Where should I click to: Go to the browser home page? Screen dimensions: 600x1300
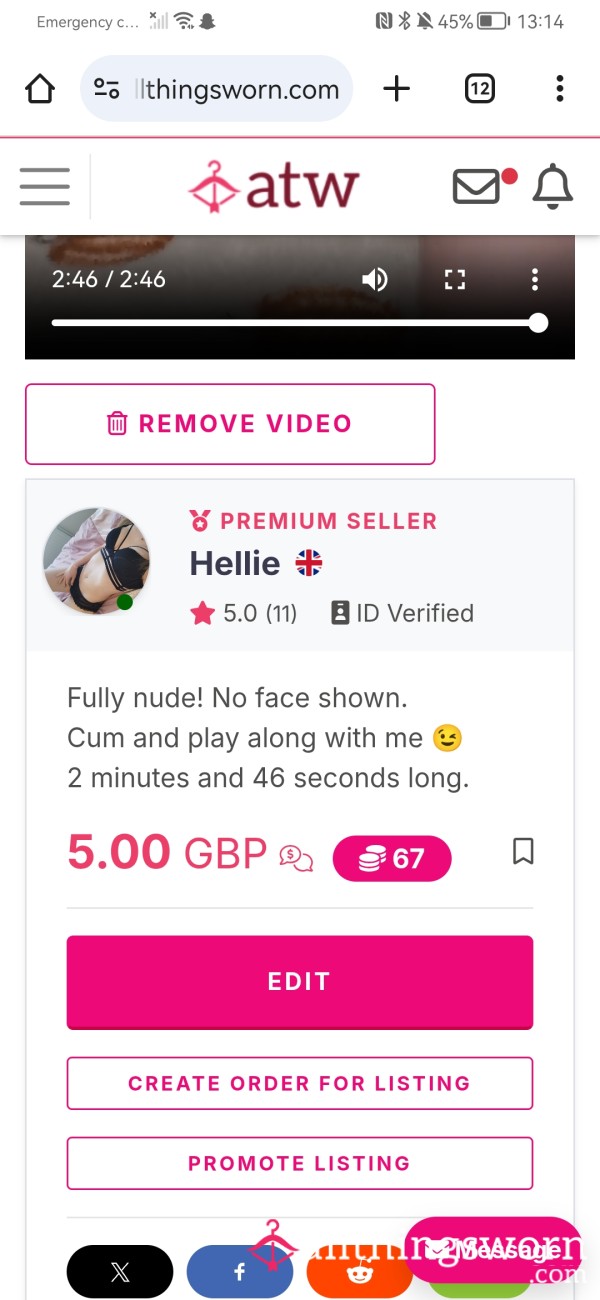40,89
